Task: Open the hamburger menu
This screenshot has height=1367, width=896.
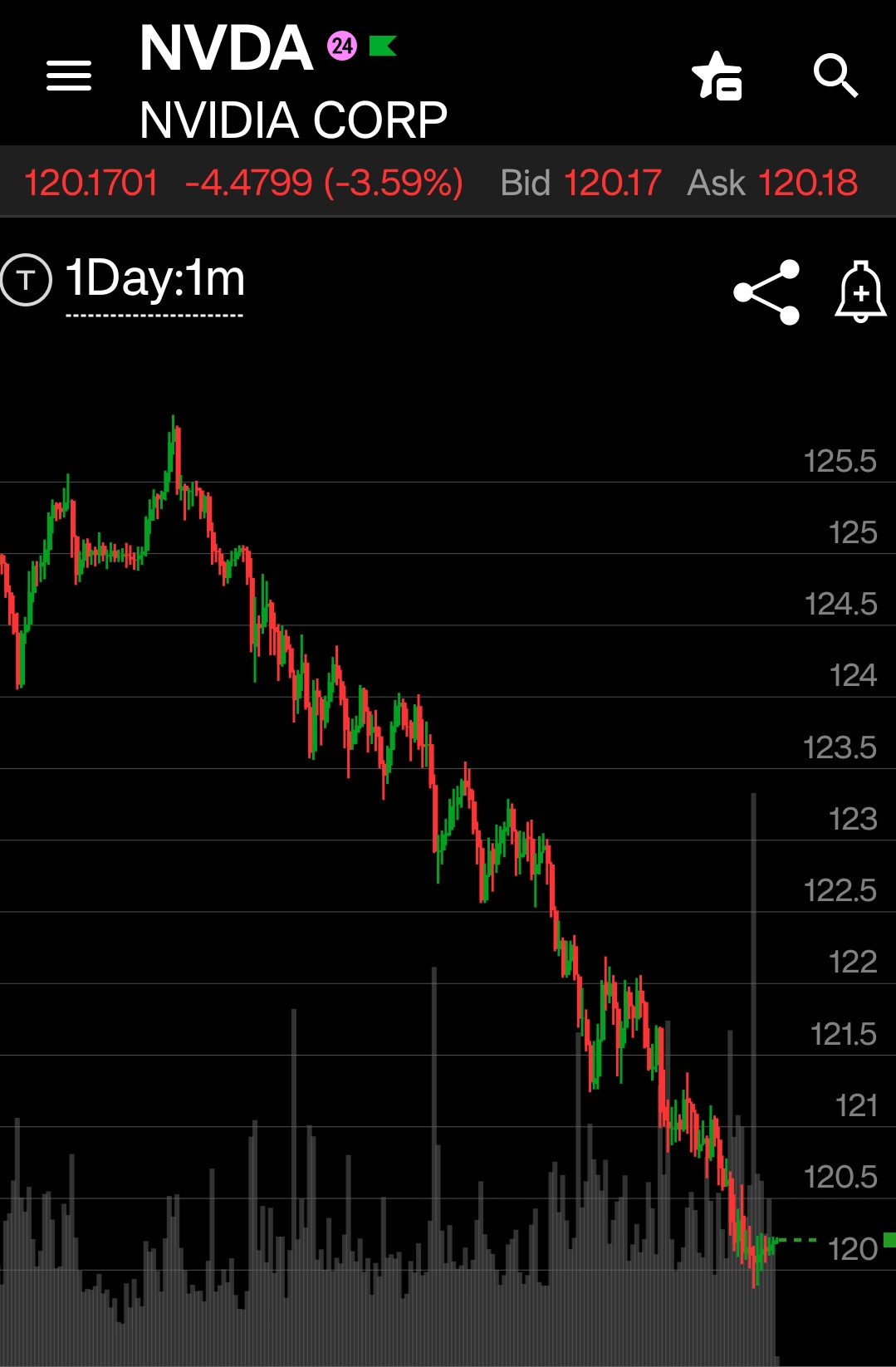Action: pyautogui.click(x=69, y=76)
